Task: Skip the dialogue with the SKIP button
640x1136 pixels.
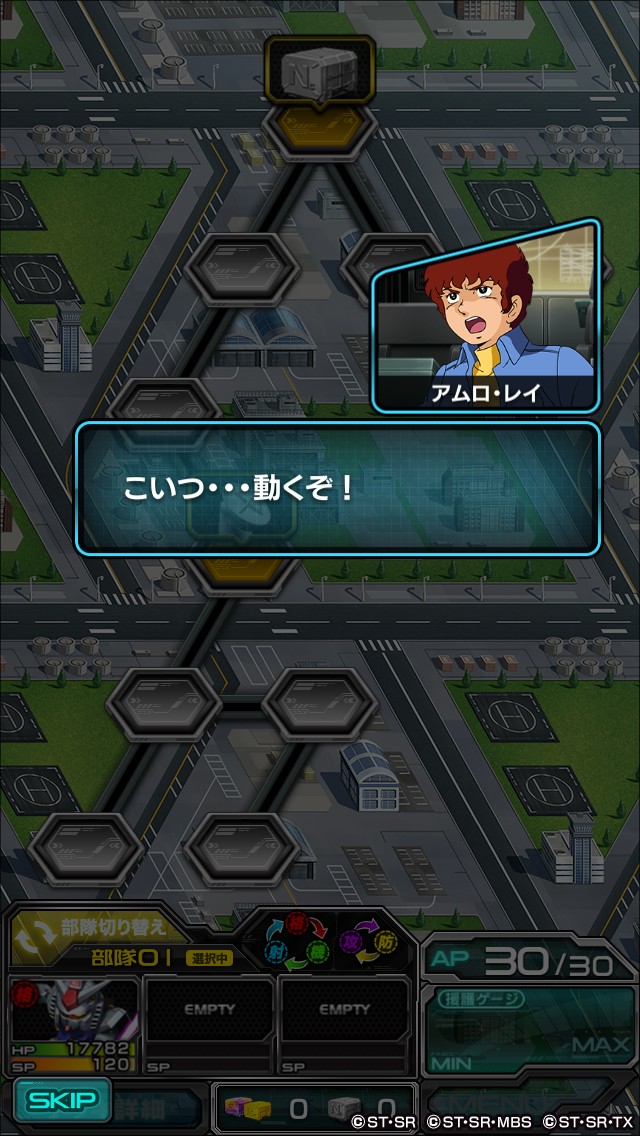Action: 63,1100
